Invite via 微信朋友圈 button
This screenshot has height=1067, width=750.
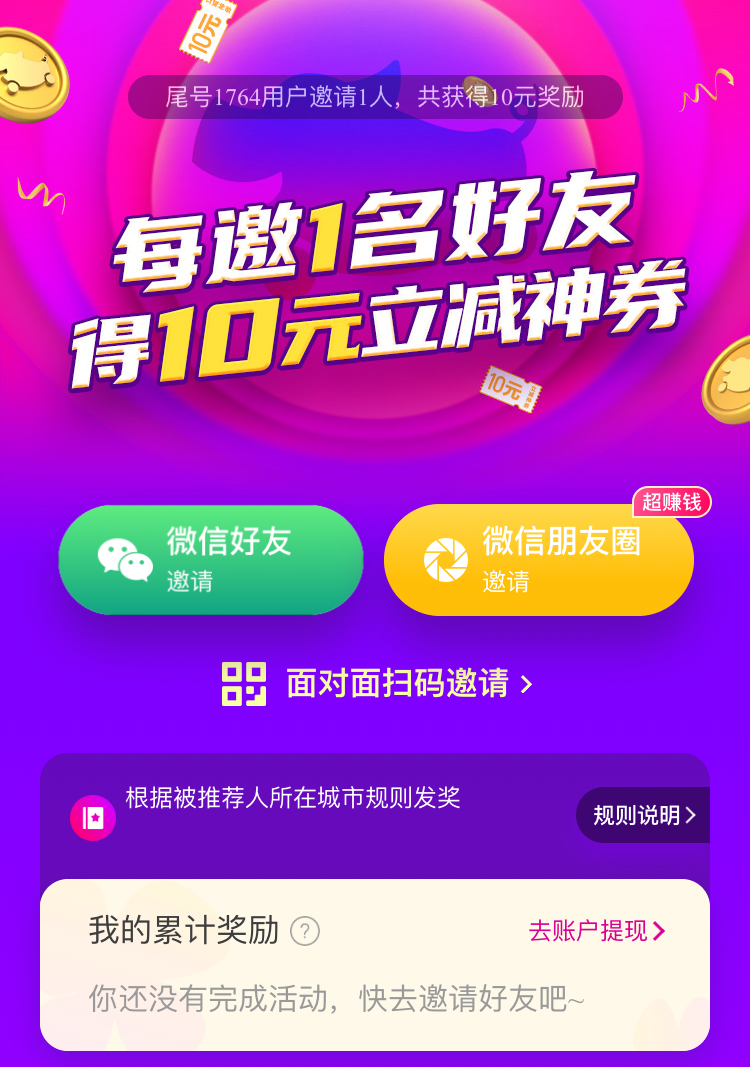click(x=538, y=560)
